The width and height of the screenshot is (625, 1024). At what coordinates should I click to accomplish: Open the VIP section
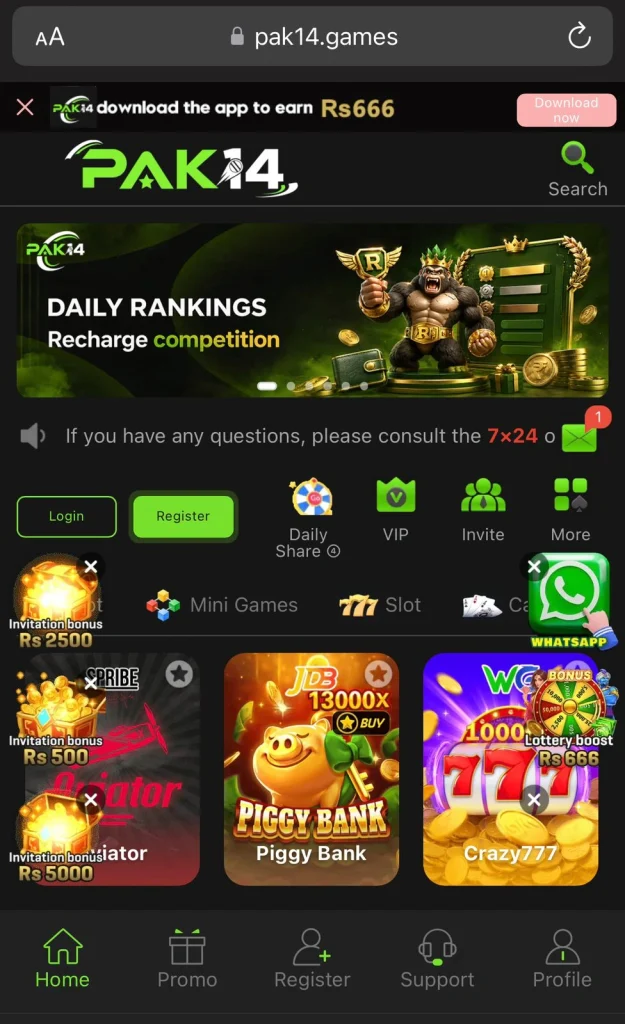point(396,510)
